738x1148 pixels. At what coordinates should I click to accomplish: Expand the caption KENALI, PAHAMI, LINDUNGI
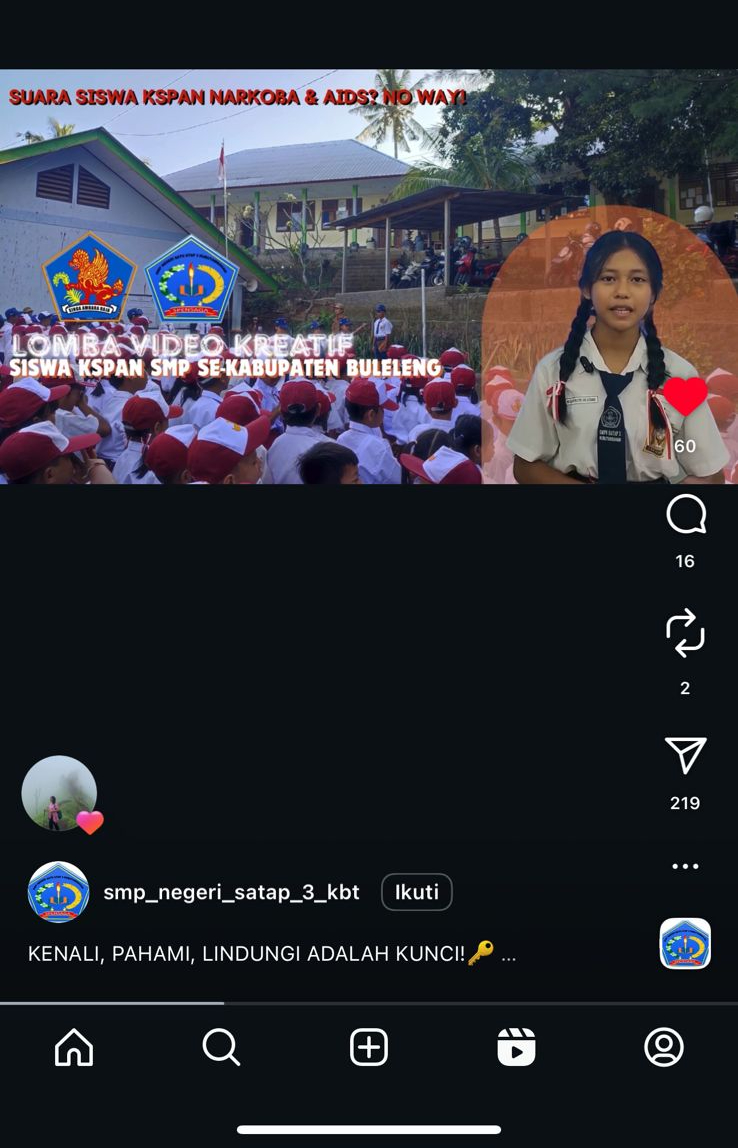[508, 954]
